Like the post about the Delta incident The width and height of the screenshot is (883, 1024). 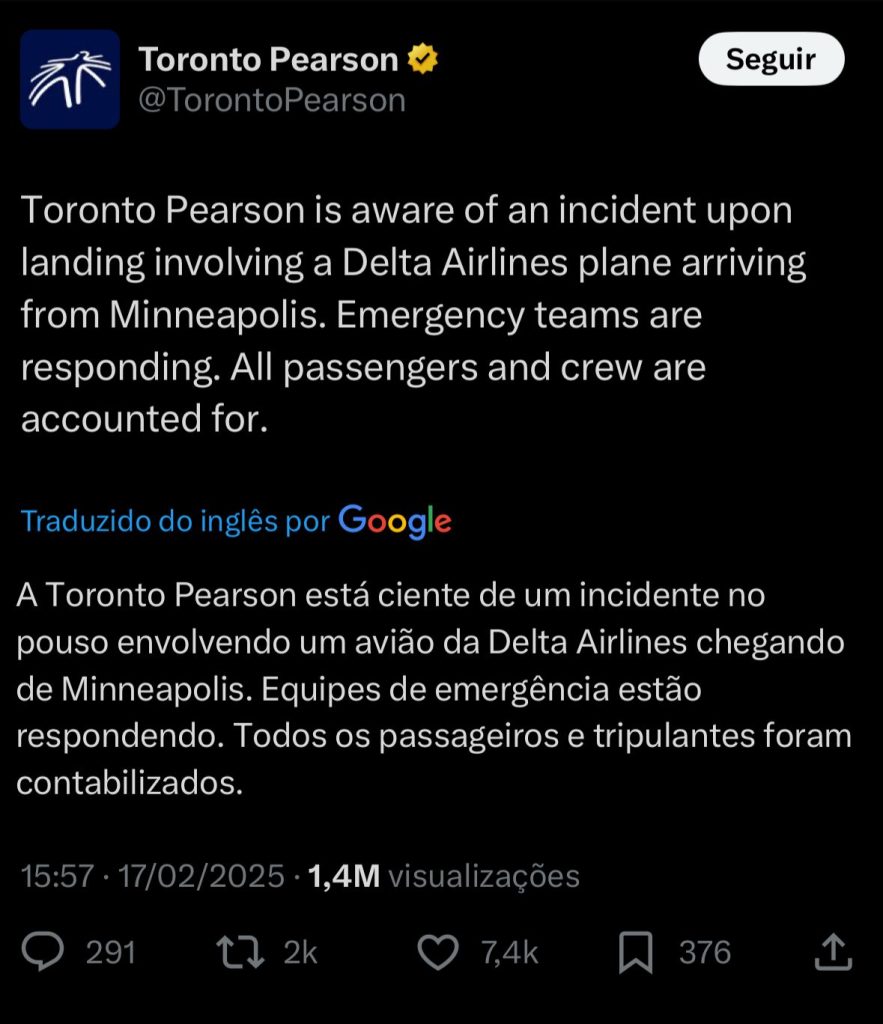click(436, 952)
